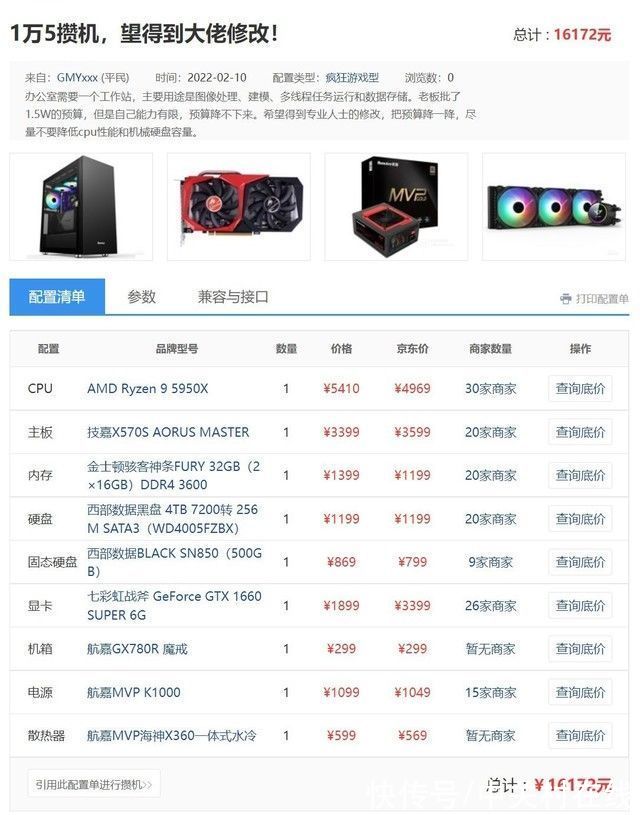Screen dimensions: 640x815
Task: Open the 疯狂游戏型 config type link
Action: [352, 77]
